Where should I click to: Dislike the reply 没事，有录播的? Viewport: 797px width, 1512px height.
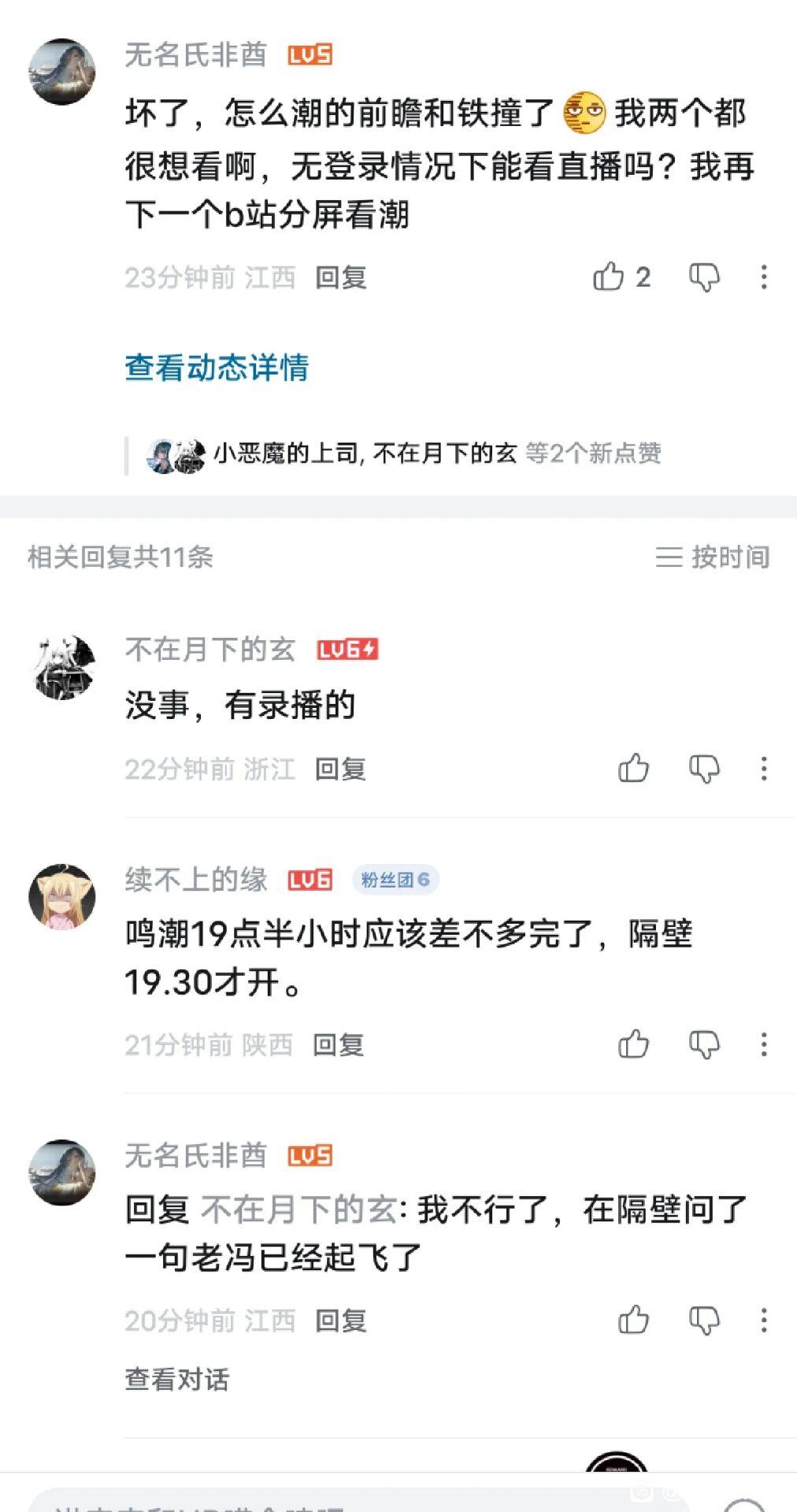704,769
